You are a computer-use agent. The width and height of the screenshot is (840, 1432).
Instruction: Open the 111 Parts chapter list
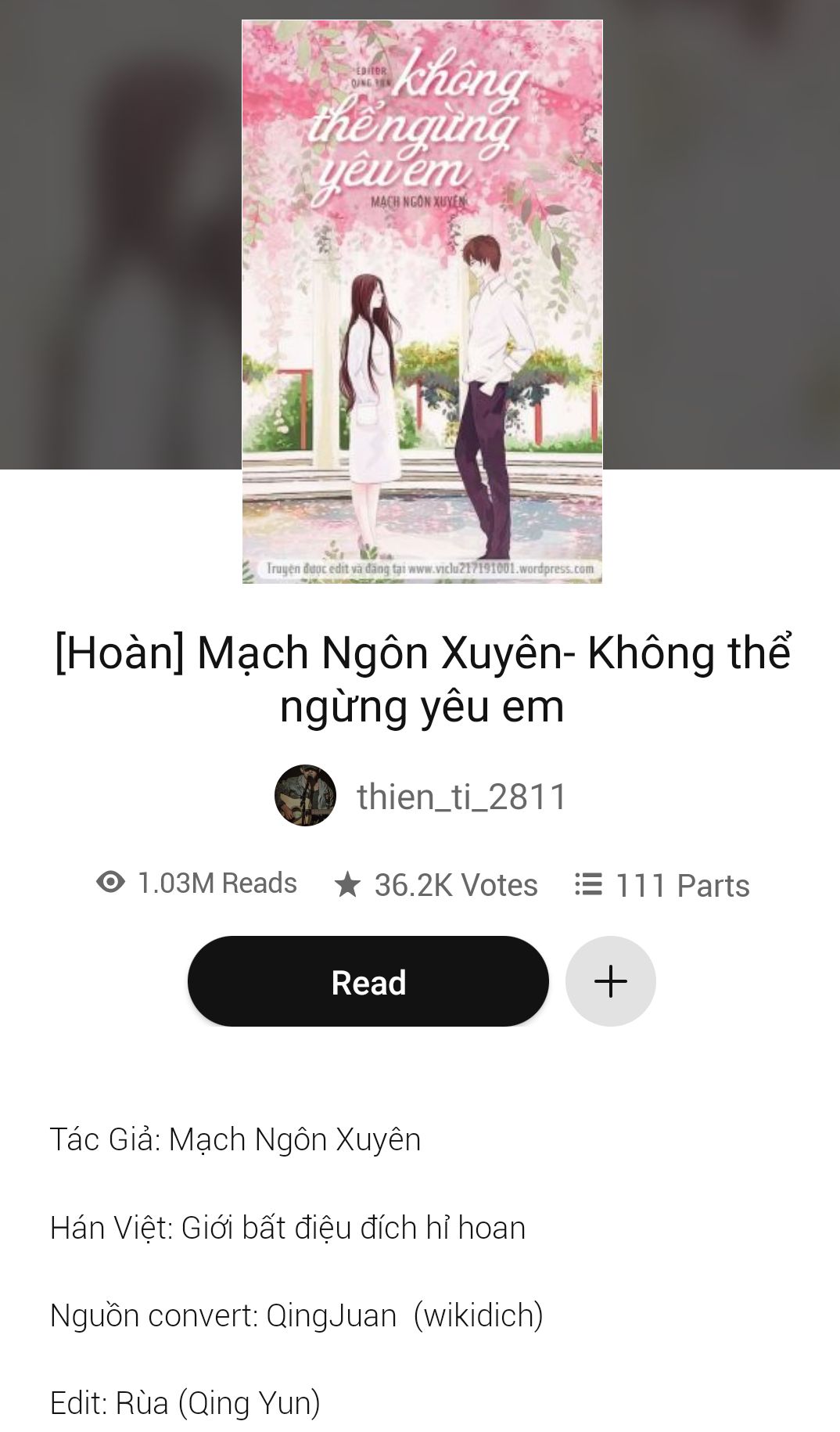pos(662,885)
